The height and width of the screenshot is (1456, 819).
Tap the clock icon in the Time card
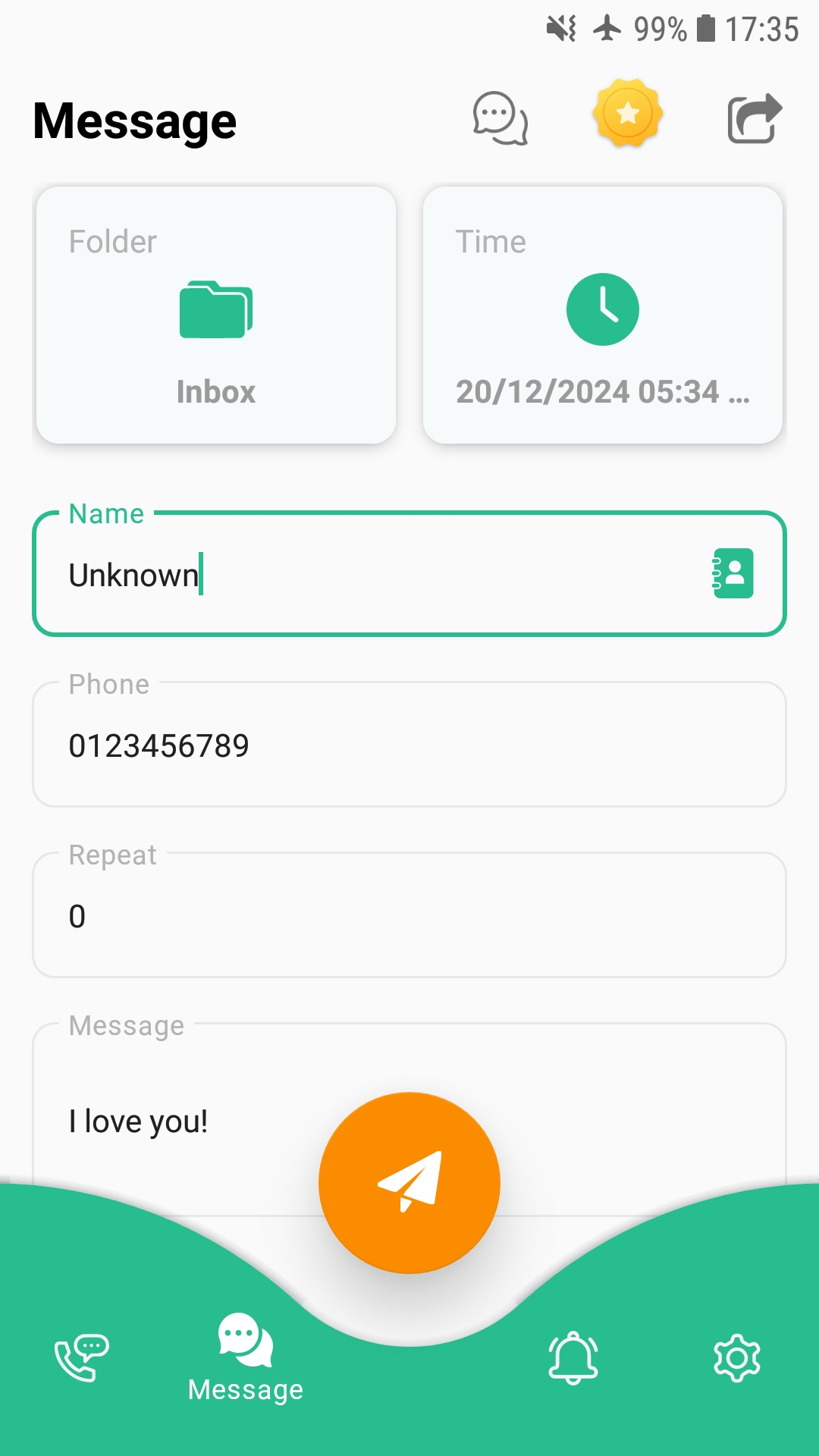tap(603, 309)
